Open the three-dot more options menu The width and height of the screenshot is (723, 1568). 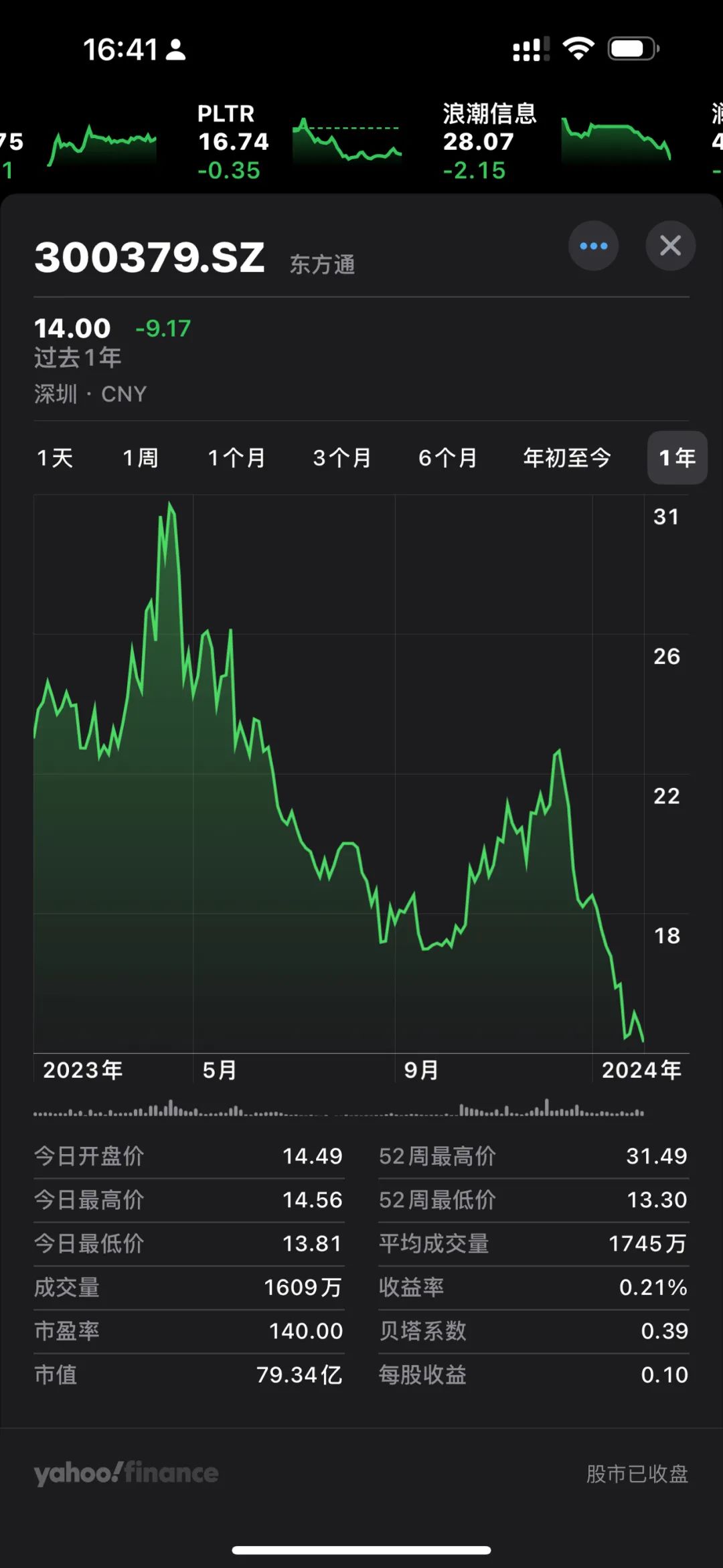point(593,246)
